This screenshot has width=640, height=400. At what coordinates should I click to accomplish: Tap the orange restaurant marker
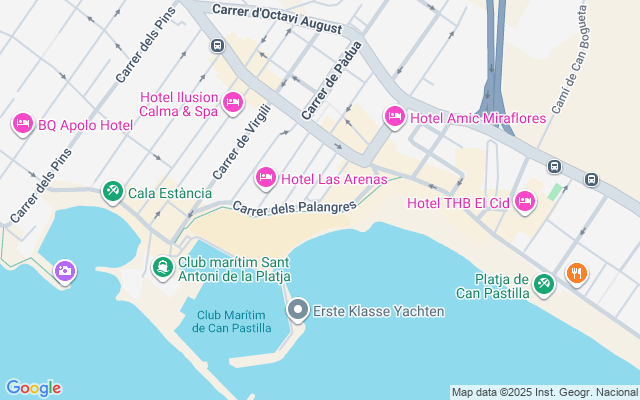(576, 272)
